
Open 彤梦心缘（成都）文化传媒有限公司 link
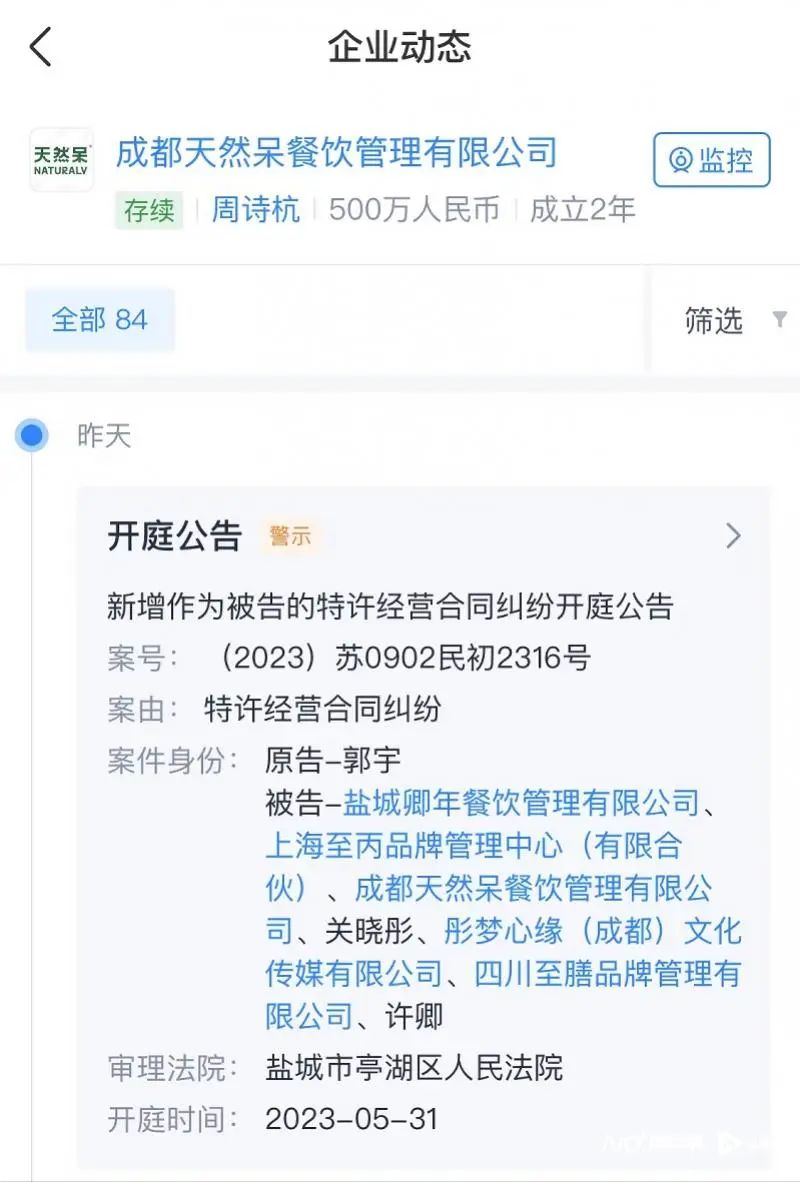592,931
